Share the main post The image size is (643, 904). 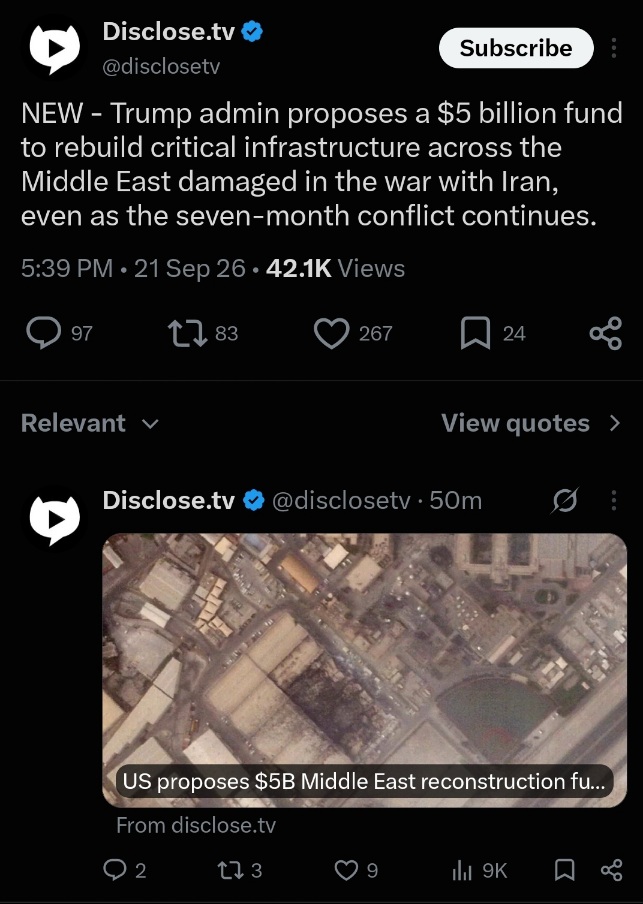[x=606, y=333]
